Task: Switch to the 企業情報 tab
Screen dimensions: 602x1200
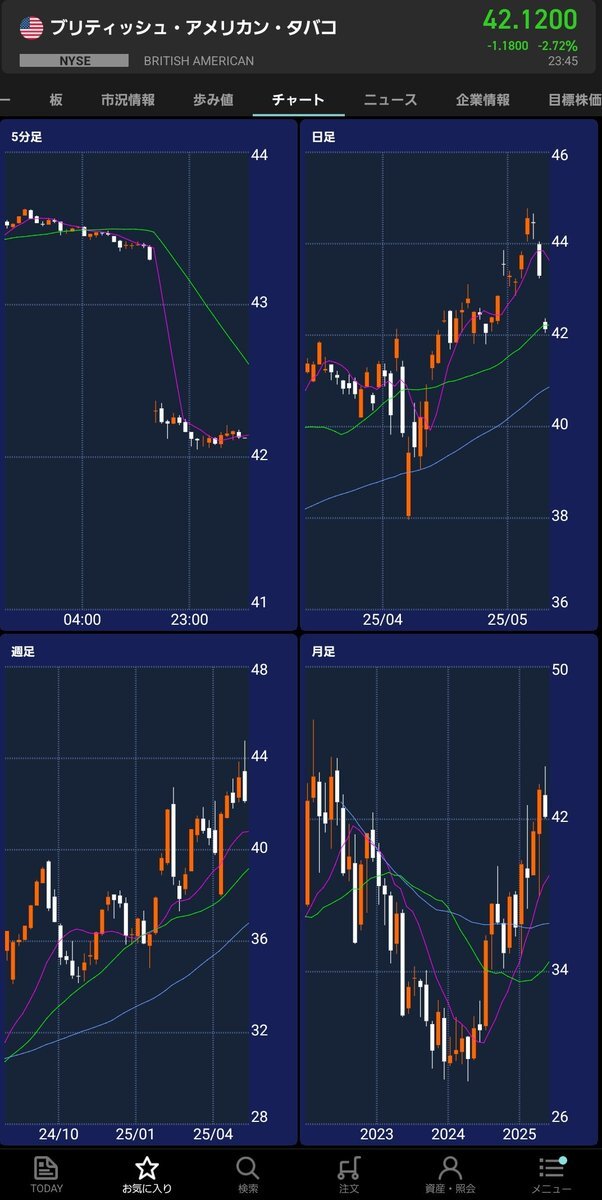Action: (x=483, y=100)
